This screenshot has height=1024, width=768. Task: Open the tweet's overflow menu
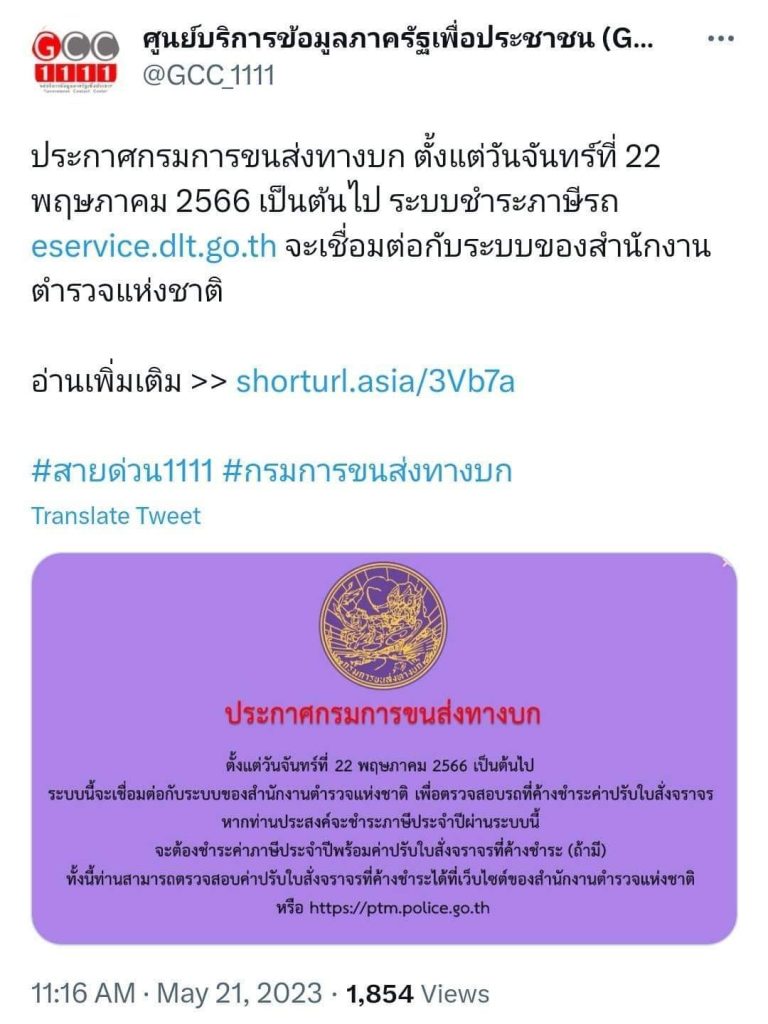[720, 40]
